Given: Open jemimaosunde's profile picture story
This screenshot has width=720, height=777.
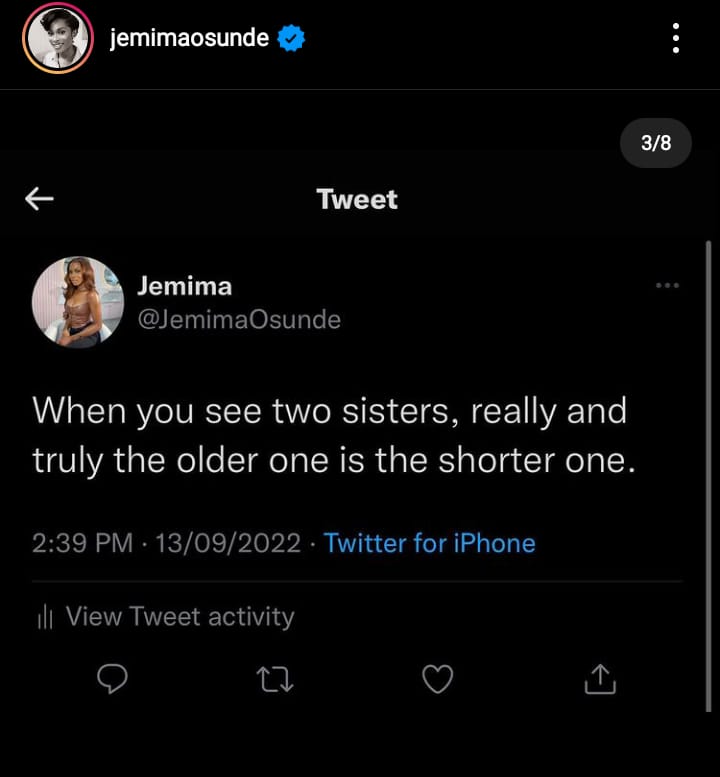Looking at the screenshot, I should (56, 41).
